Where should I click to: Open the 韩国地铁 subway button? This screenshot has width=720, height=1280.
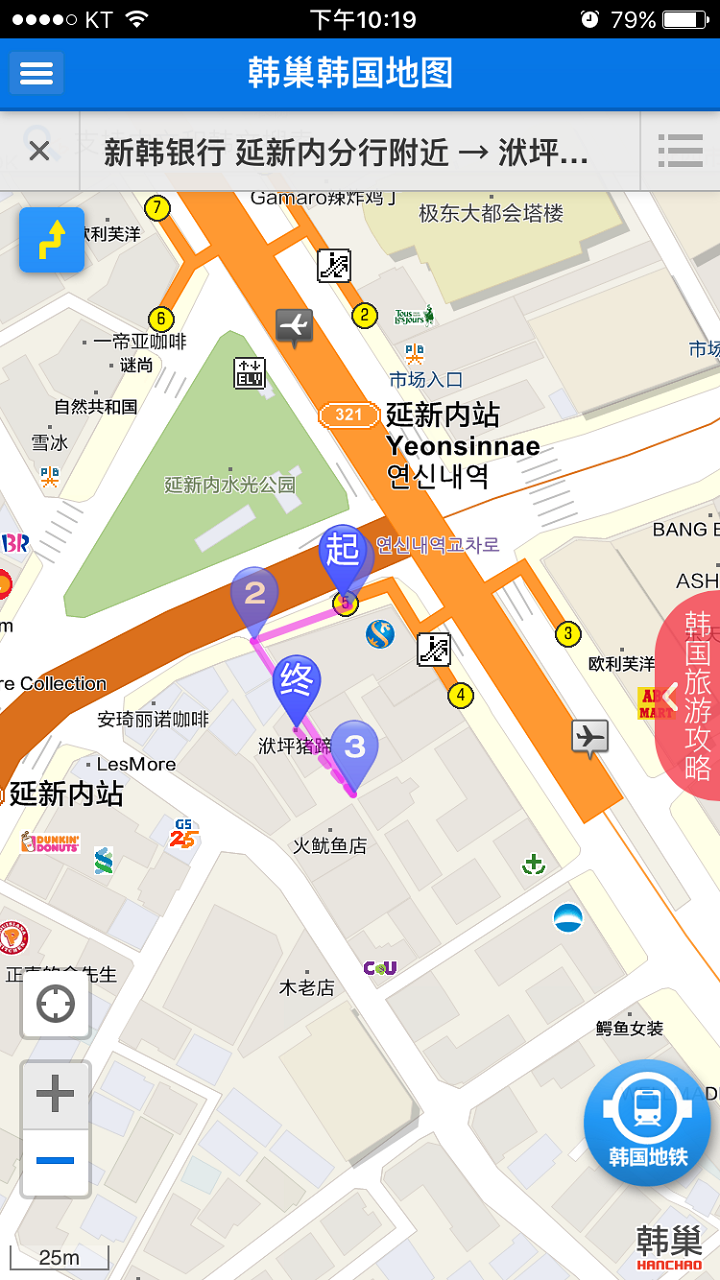pyautogui.click(x=648, y=1123)
